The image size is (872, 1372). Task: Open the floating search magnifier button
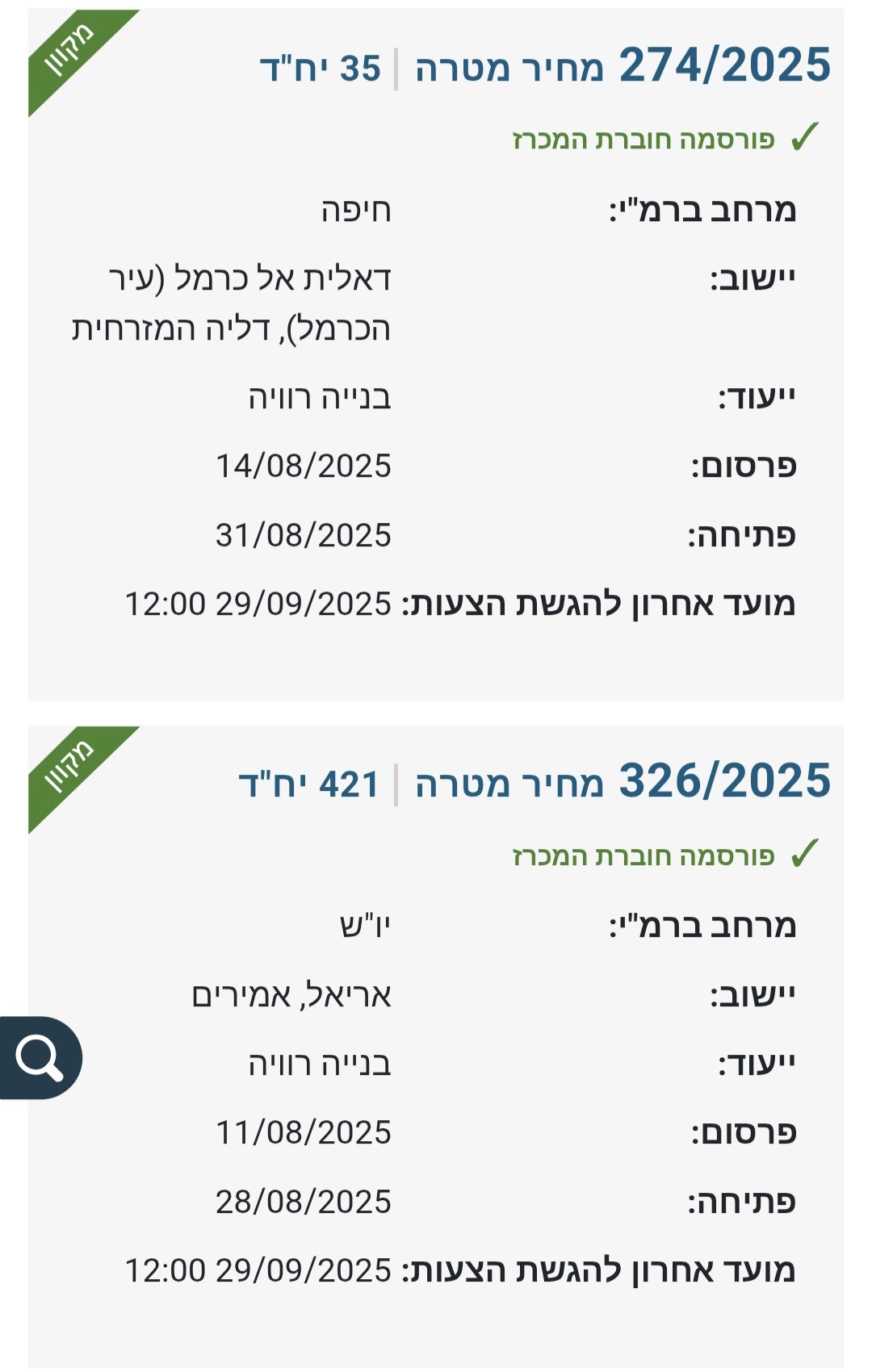pyautogui.click(x=40, y=1057)
